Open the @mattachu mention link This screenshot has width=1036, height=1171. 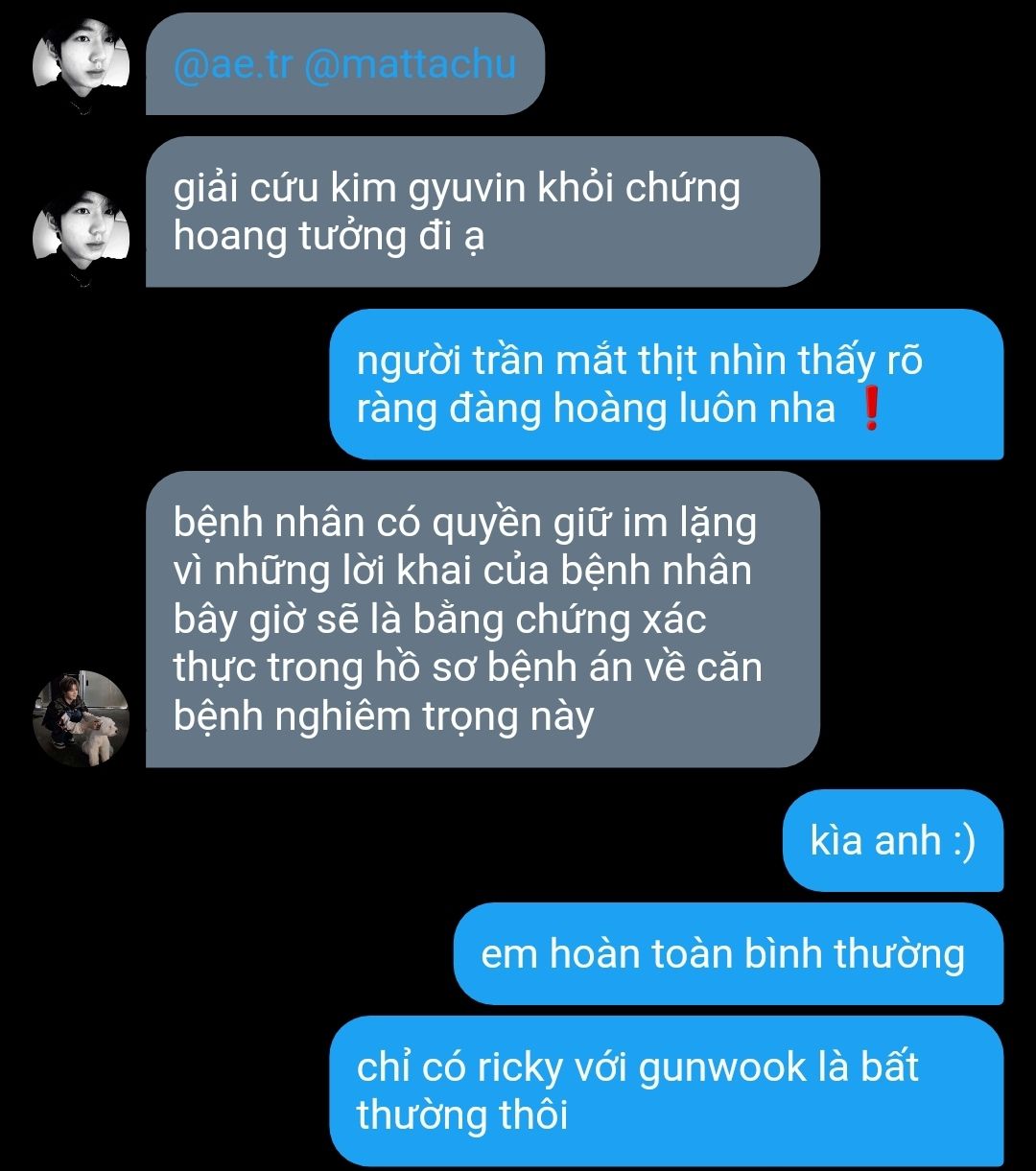click(x=411, y=65)
